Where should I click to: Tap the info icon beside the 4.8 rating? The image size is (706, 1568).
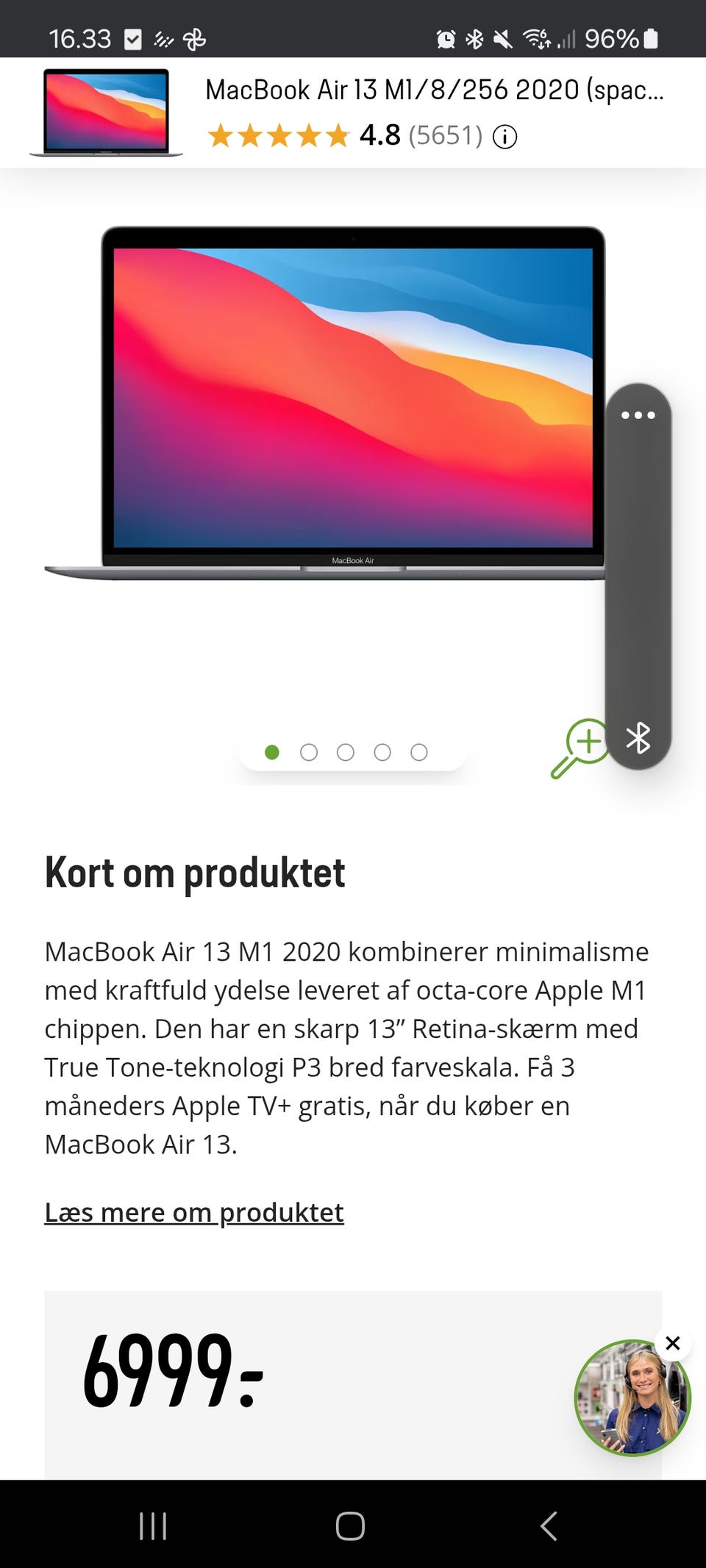click(504, 137)
